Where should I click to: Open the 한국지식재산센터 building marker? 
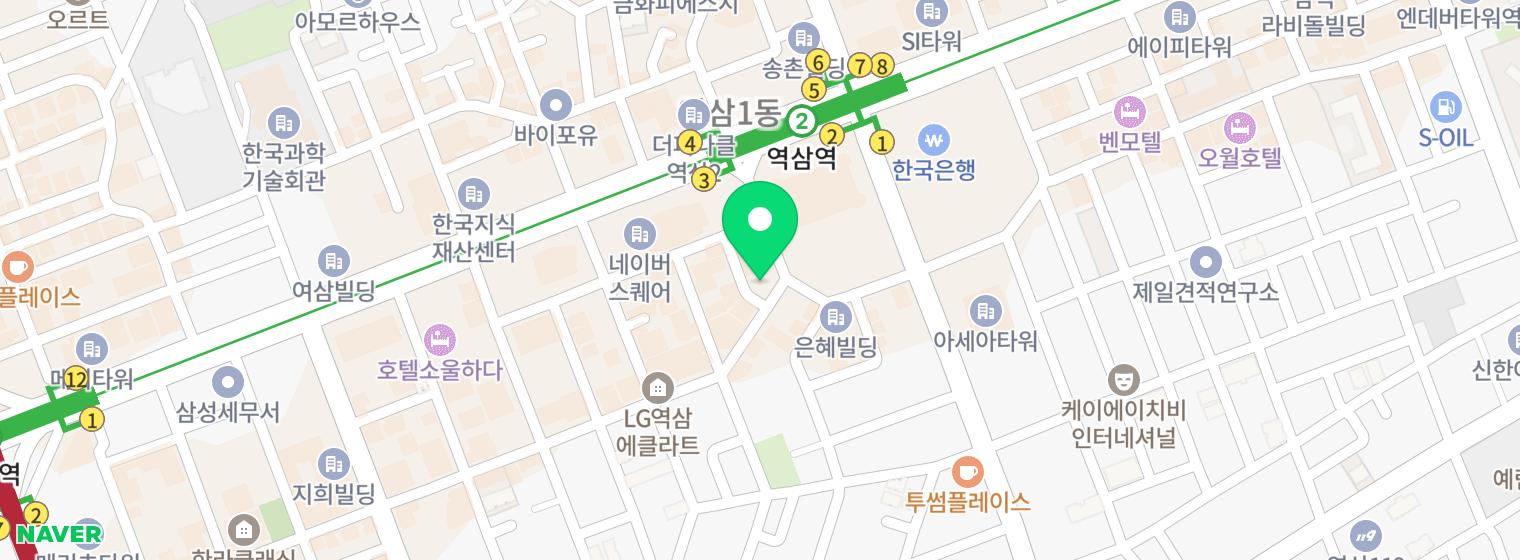coord(473,194)
